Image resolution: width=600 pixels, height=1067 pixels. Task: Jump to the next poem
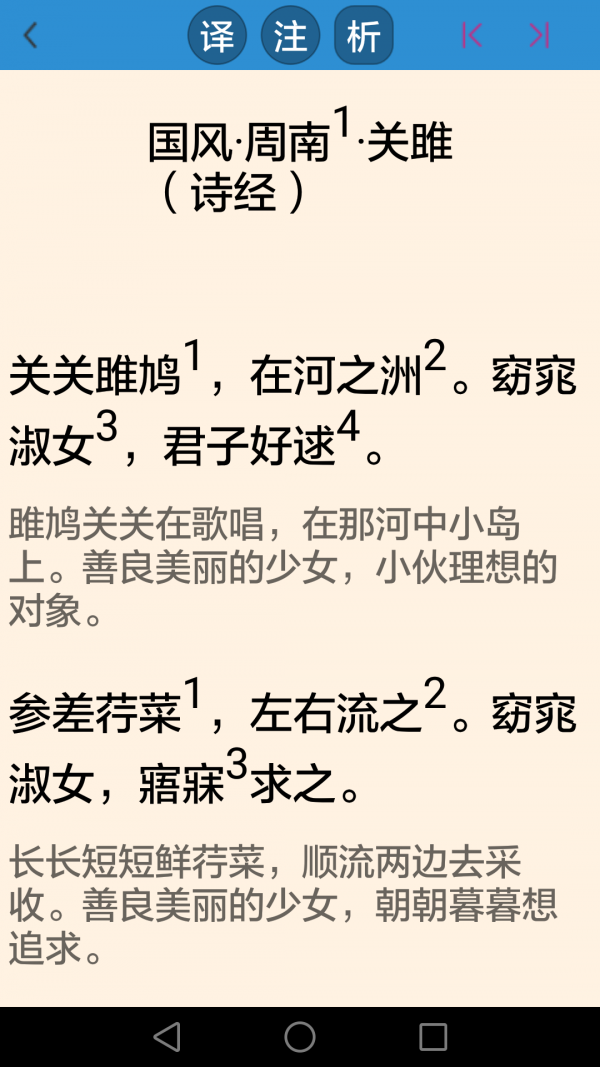pos(539,36)
